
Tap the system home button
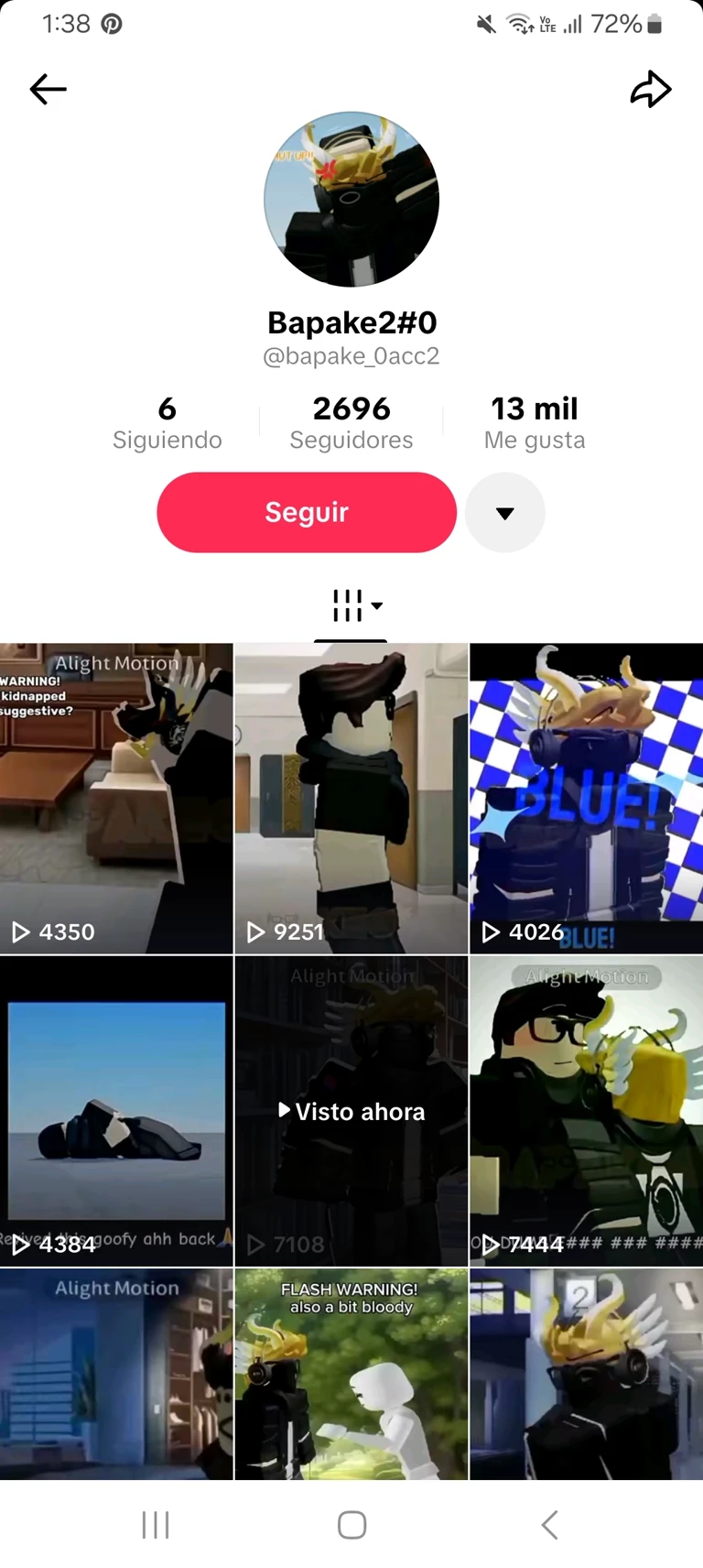tap(352, 1525)
